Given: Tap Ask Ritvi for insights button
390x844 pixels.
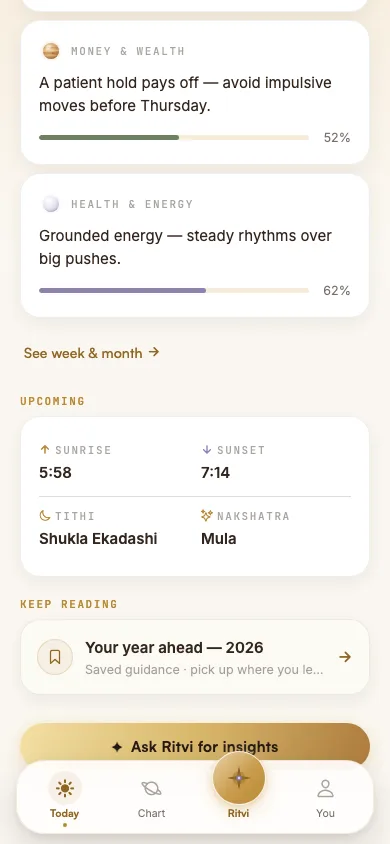Looking at the screenshot, I should (195, 743).
